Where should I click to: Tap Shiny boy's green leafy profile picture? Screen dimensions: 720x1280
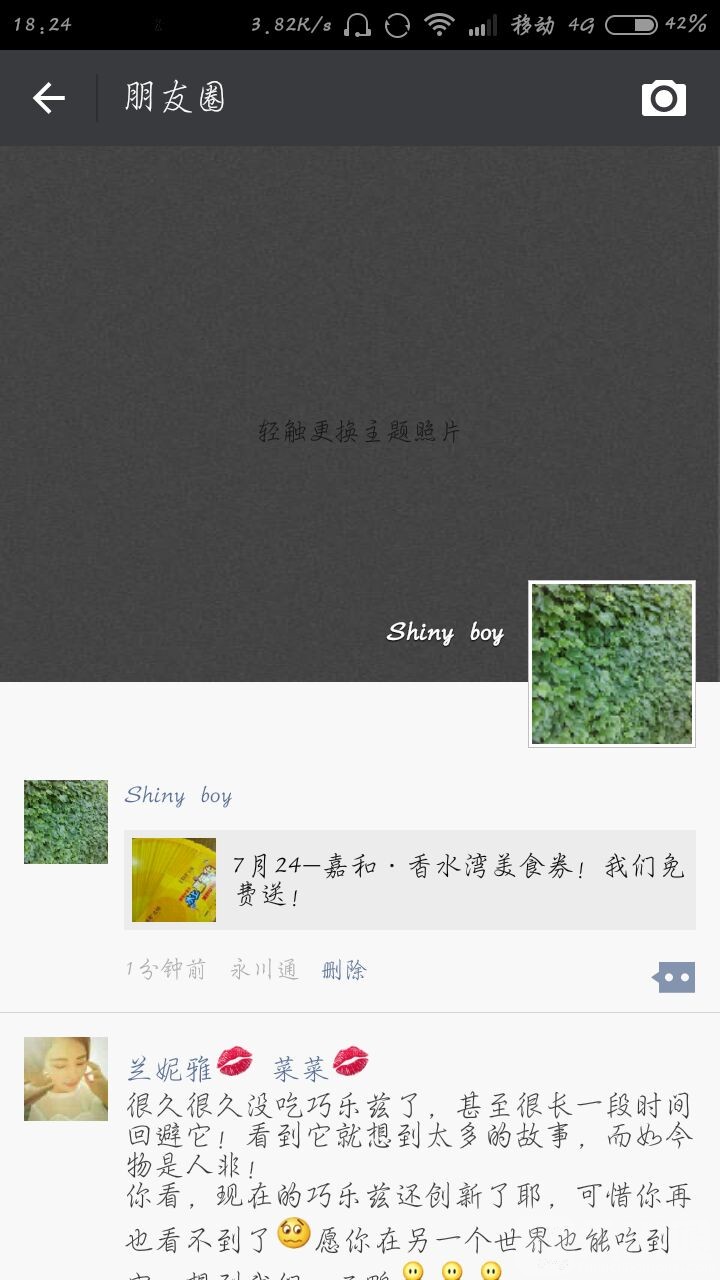[65, 821]
